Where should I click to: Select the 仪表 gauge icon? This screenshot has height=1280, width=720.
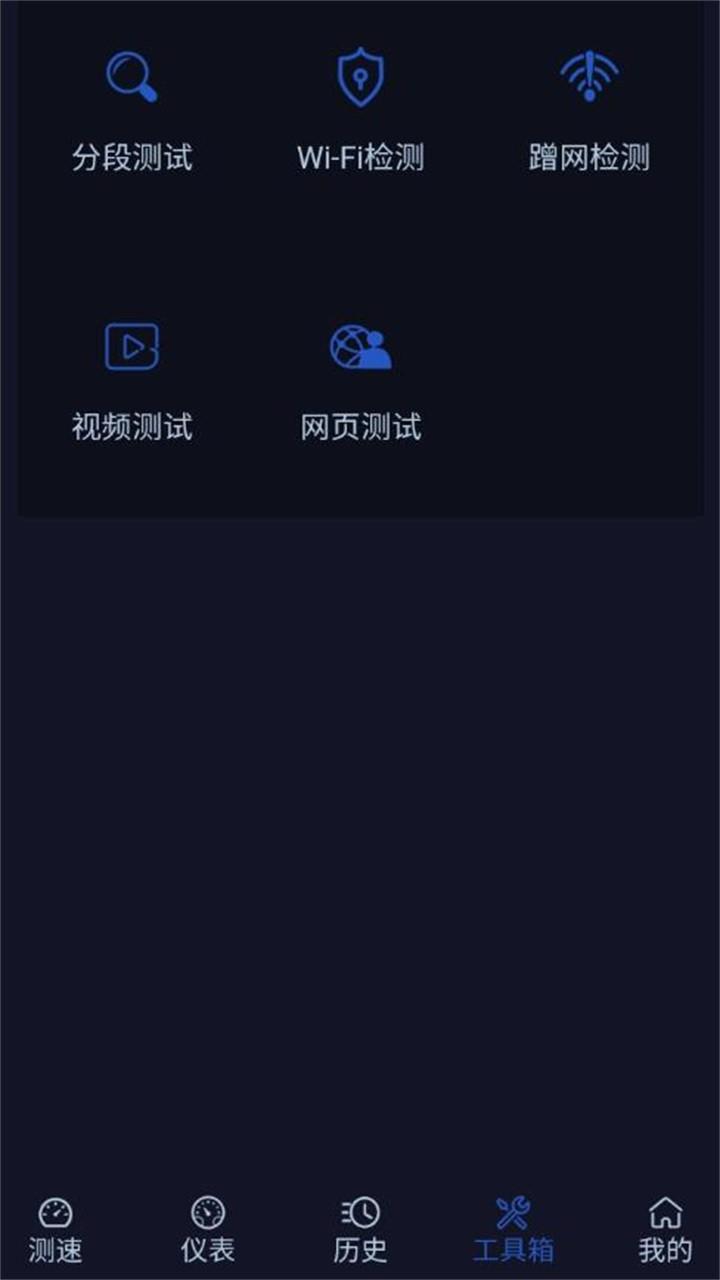pos(207,1211)
